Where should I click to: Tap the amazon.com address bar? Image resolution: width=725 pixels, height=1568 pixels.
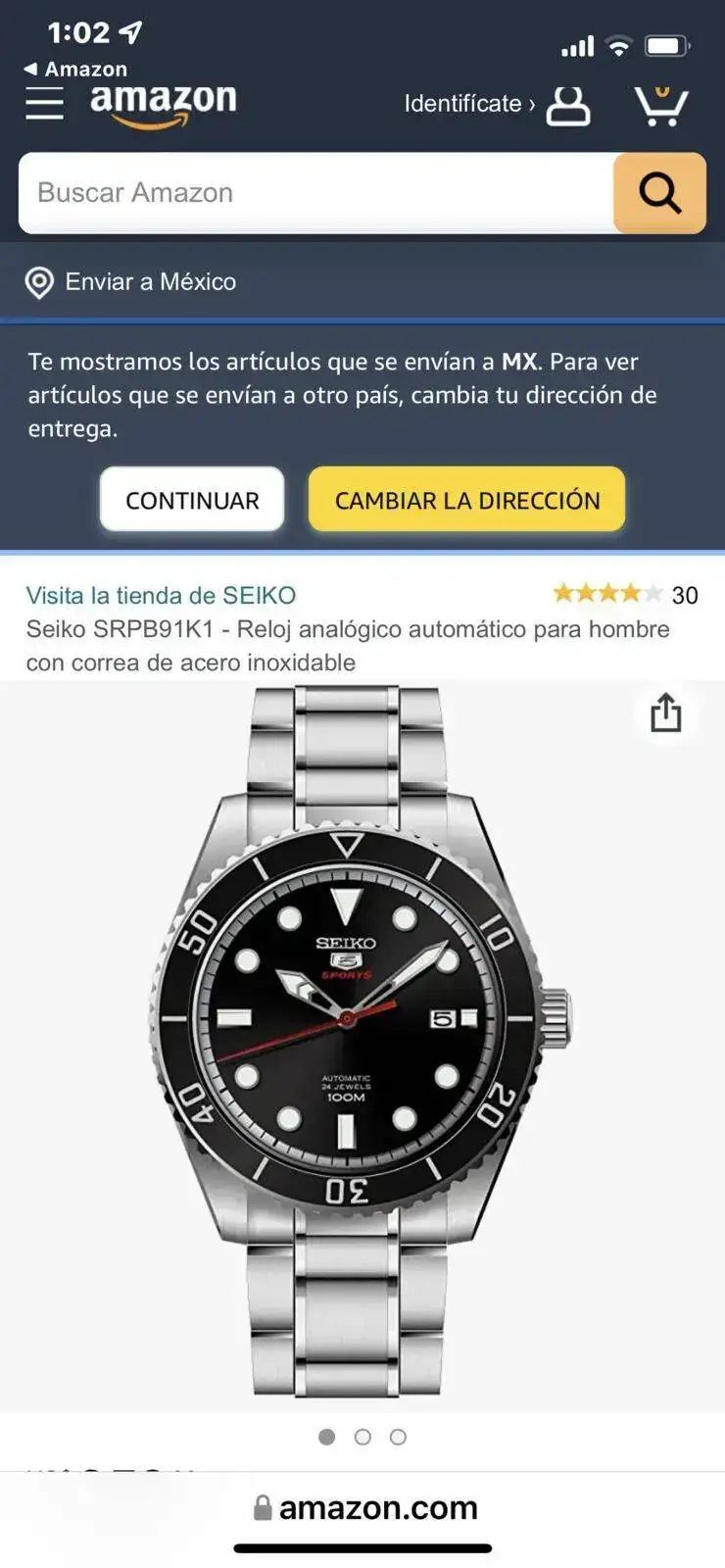[x=364, y=1507]
